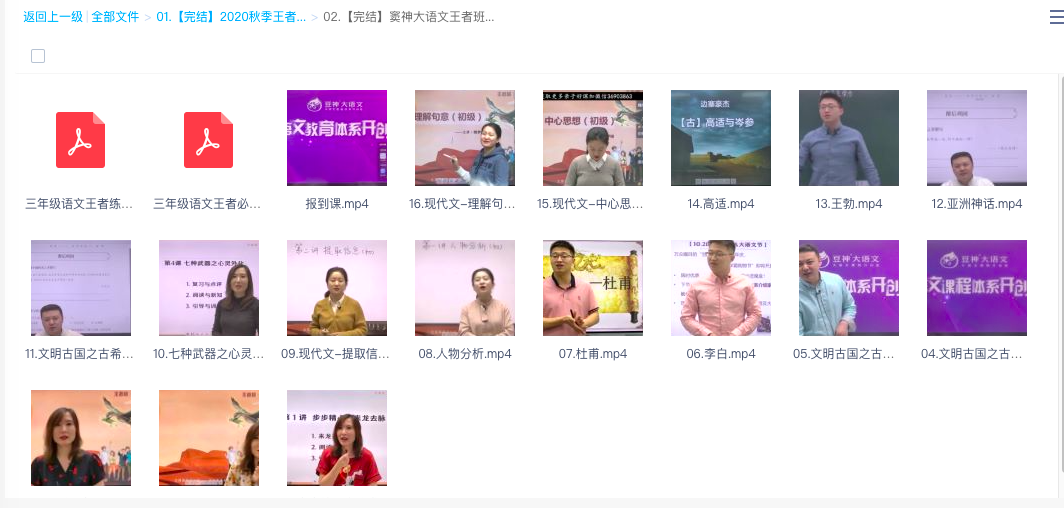Open video 11.文明古国之古希

pyautogui.click(x=80, y=288)
